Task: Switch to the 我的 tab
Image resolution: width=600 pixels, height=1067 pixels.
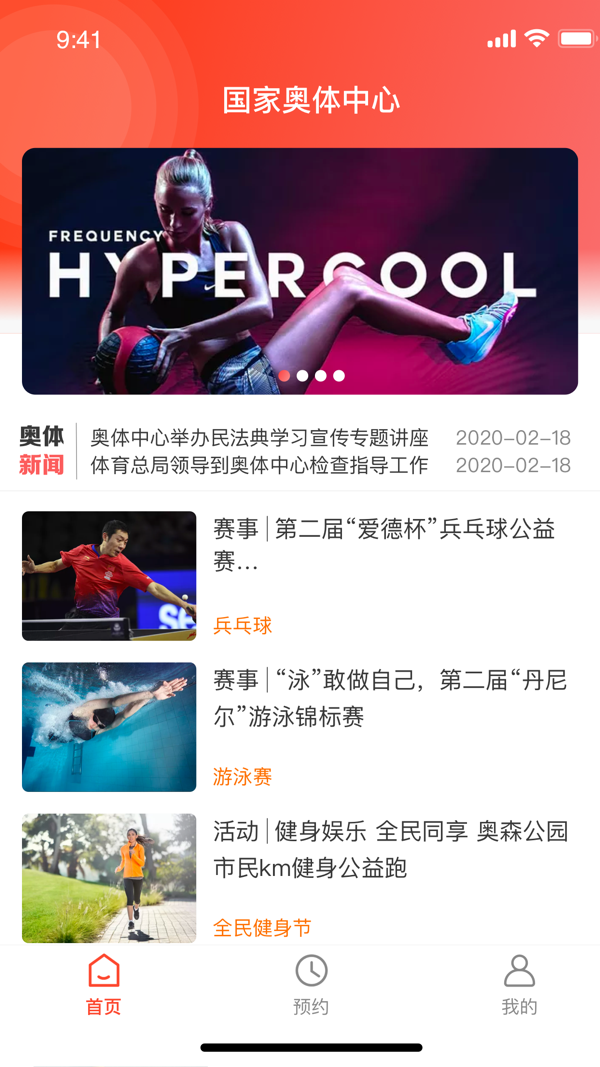Action: coord(519,984)
